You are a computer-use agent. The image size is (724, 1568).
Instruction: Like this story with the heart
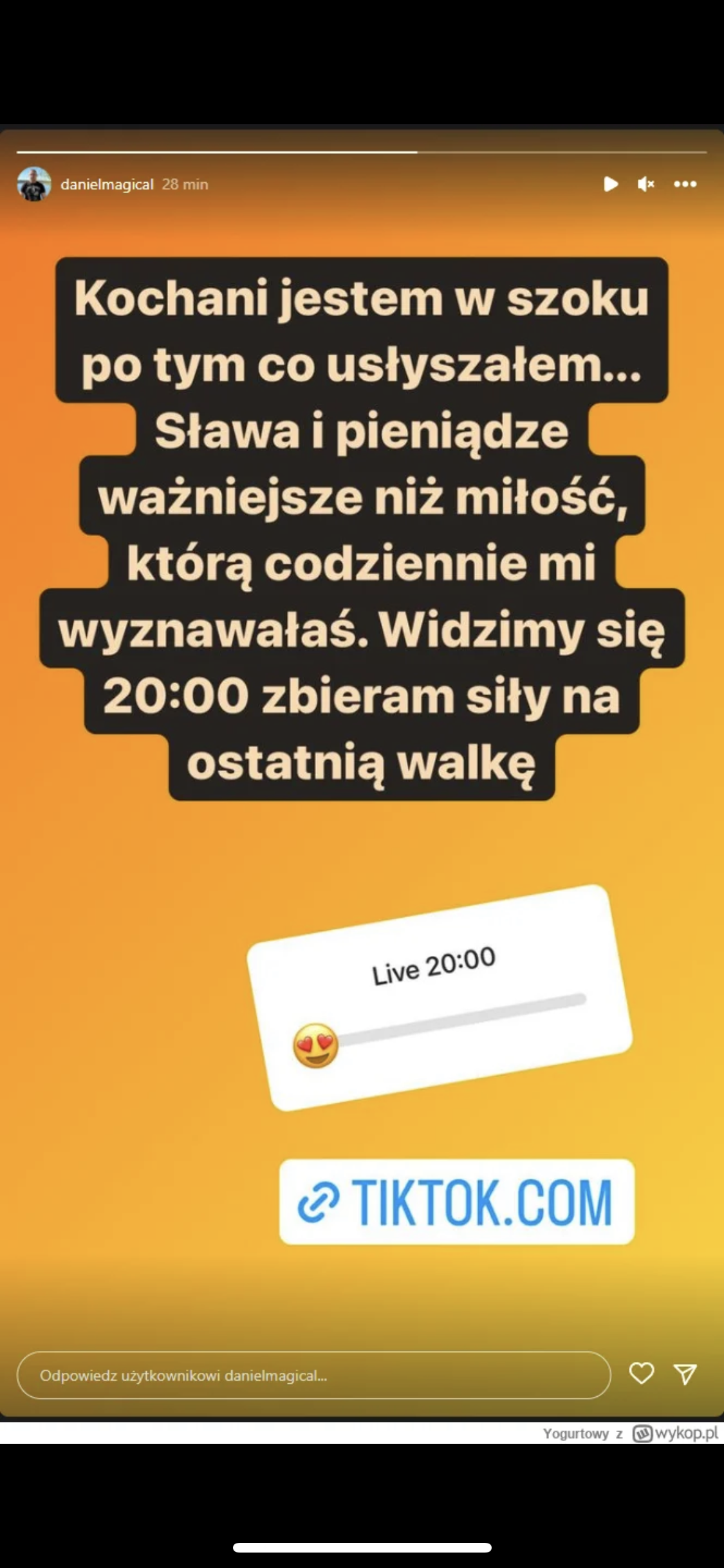pyautogui.click(x=641, y=1374)
